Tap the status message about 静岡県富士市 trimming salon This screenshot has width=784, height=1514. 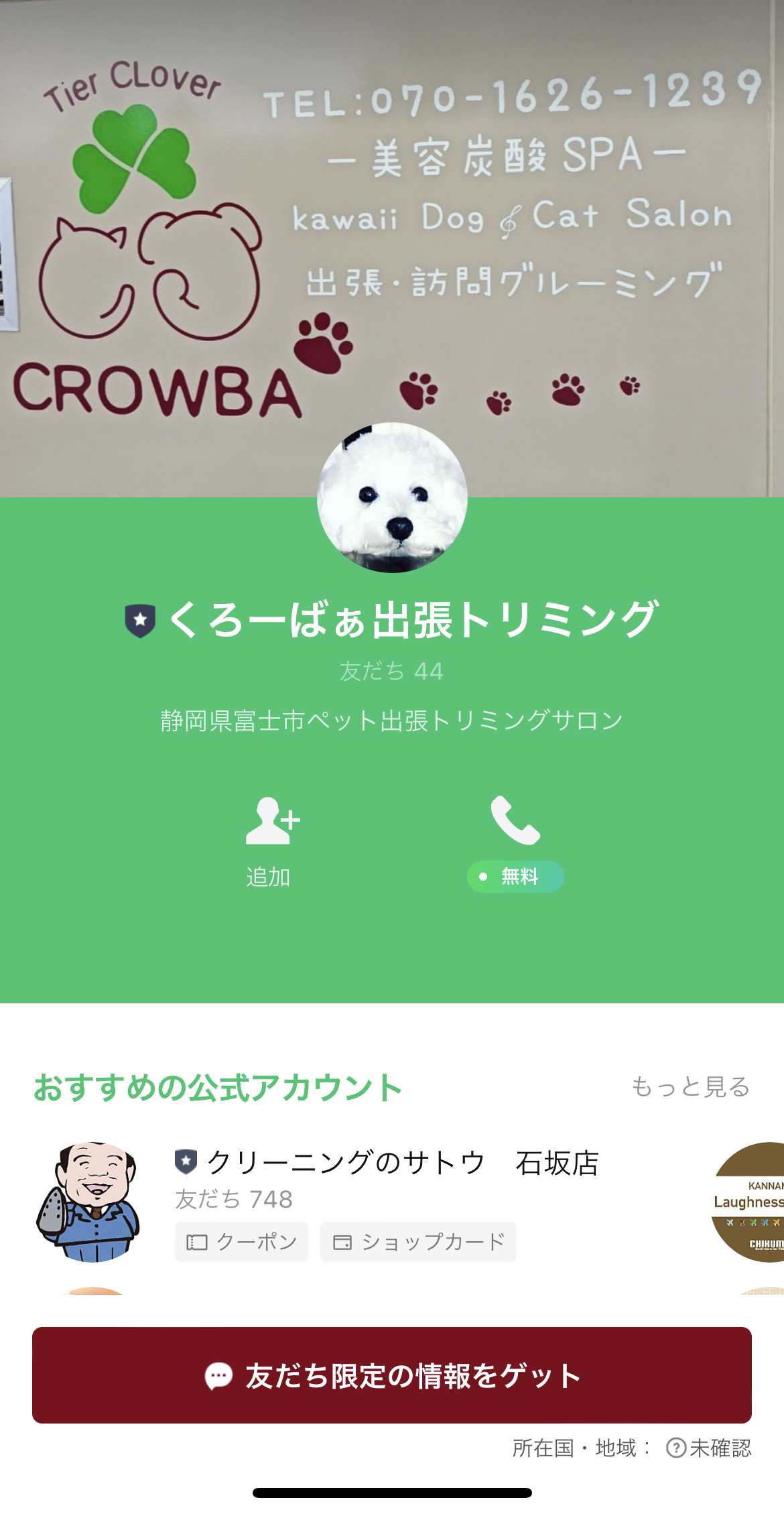pos(392,718)
